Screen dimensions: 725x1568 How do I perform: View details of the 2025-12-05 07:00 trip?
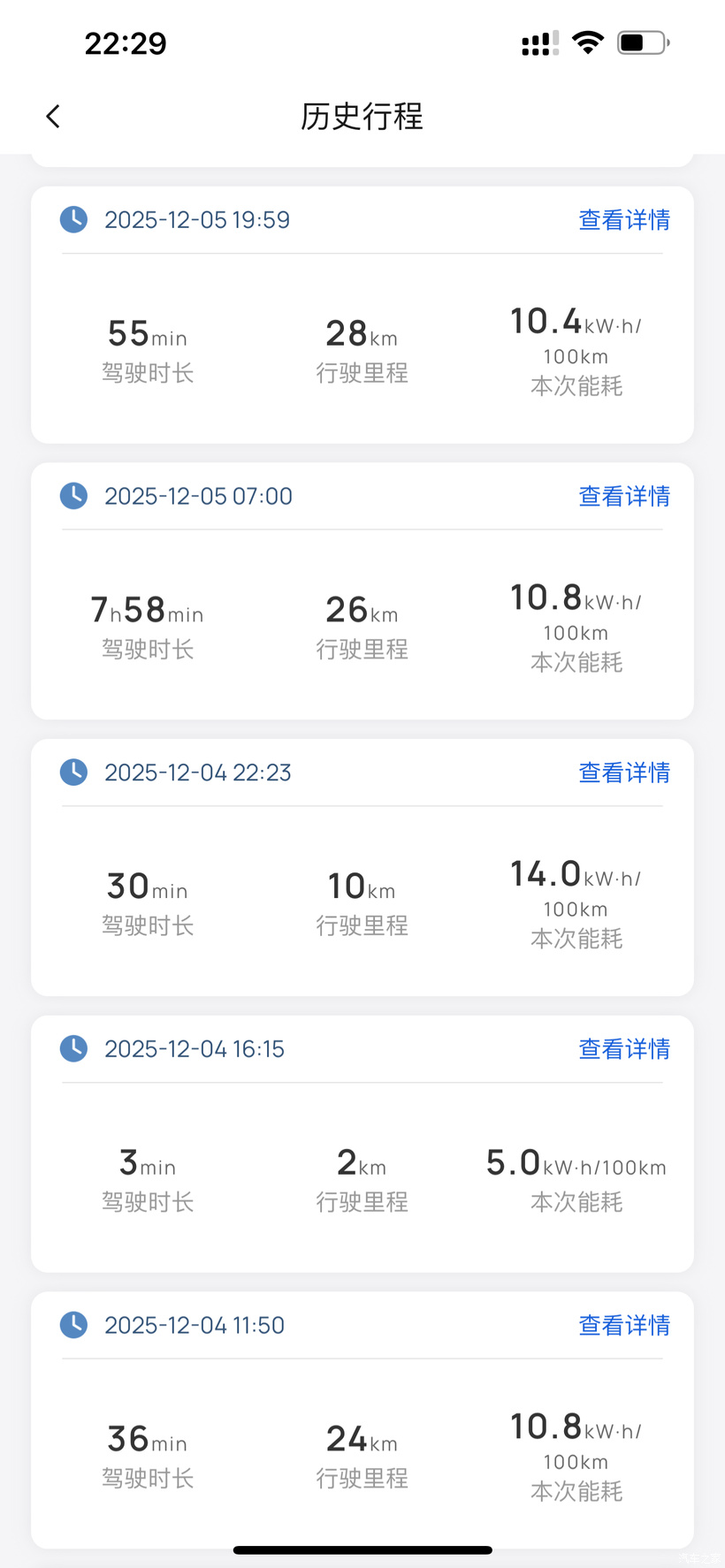tap(624, 497)
